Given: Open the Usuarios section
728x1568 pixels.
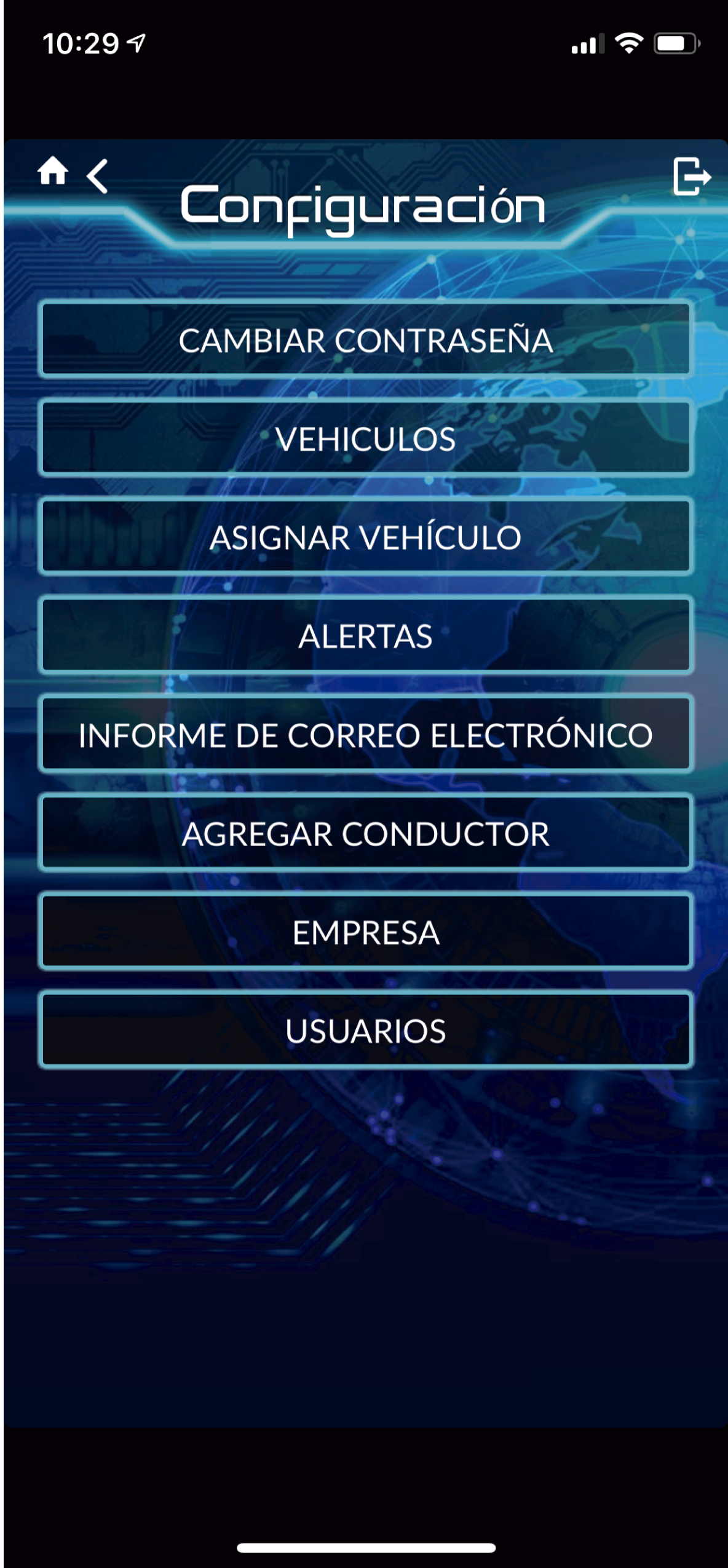Looking at the screenshot, I should click(366, 1030).
